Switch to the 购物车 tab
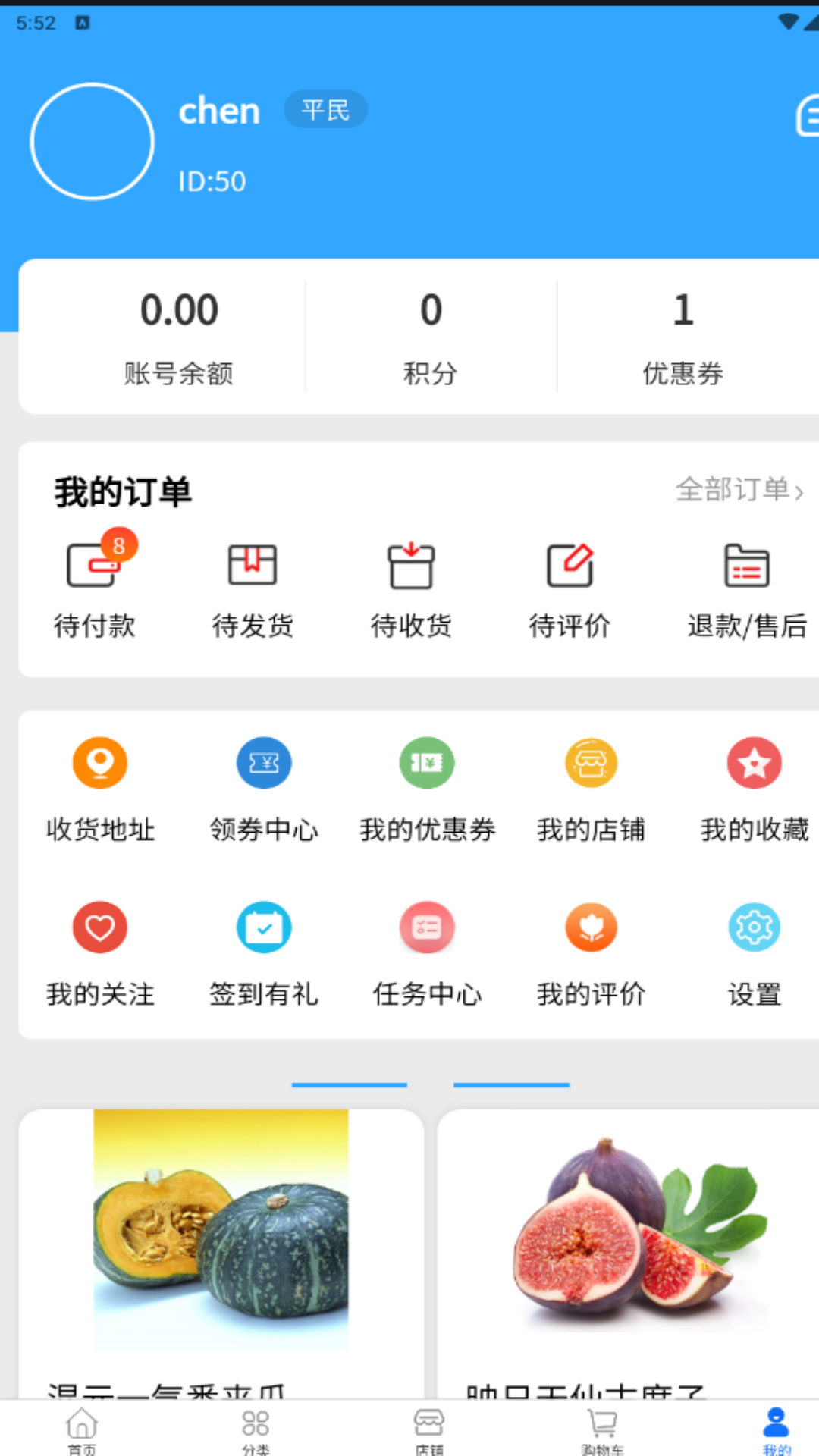Screen dimensions: 819x1456 click(602, 1429)
